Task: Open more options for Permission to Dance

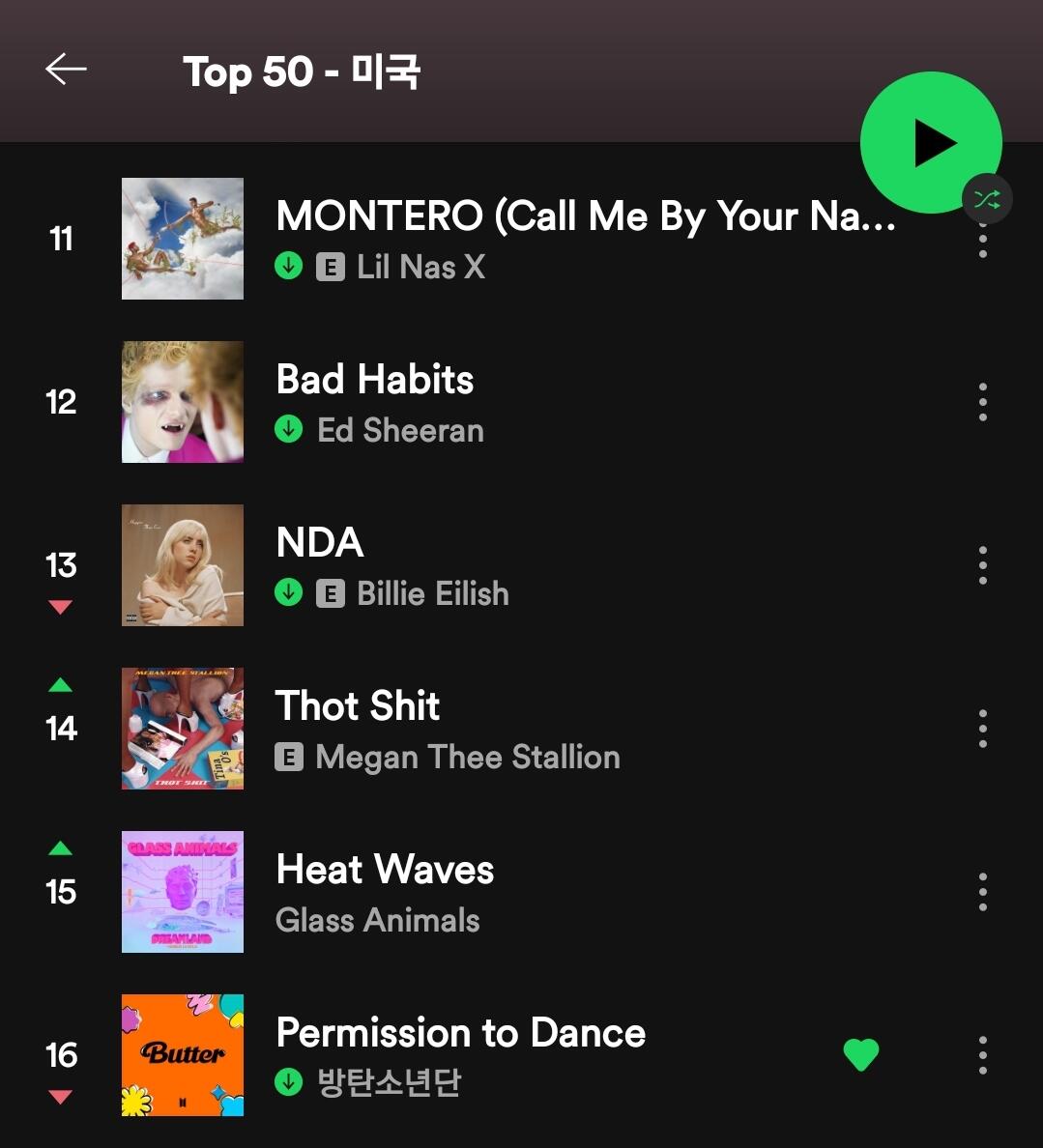Action: pos(983,1055)
